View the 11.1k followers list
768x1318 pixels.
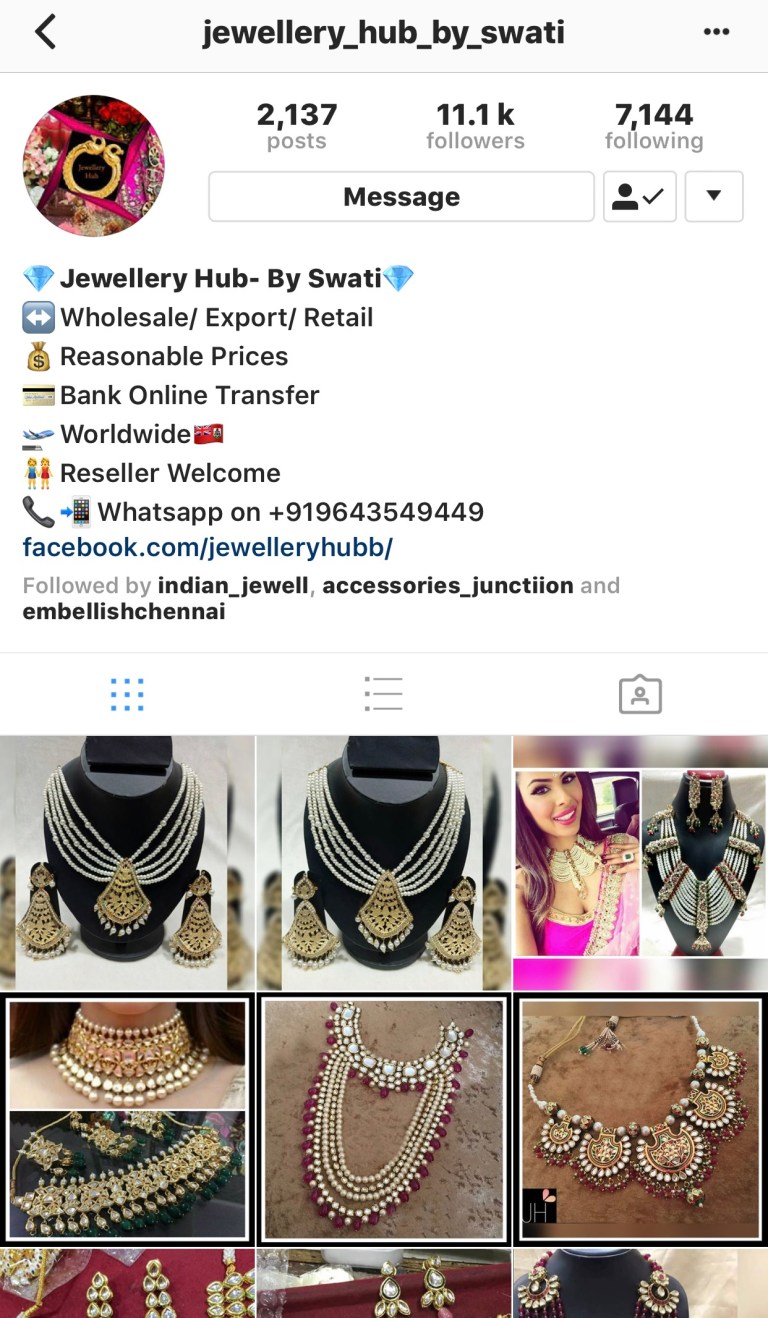click(475, 126)
